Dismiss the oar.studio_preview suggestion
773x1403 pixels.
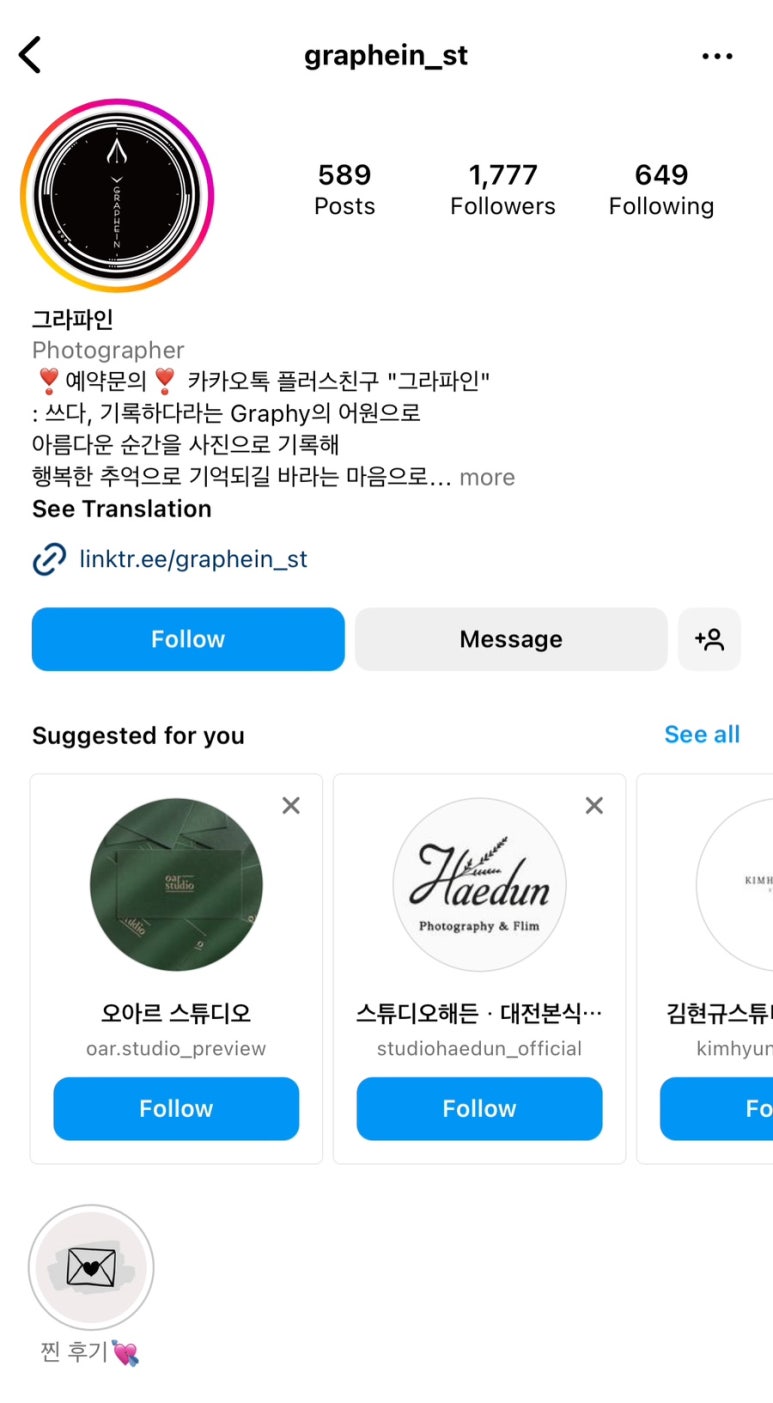click(291, 805)
